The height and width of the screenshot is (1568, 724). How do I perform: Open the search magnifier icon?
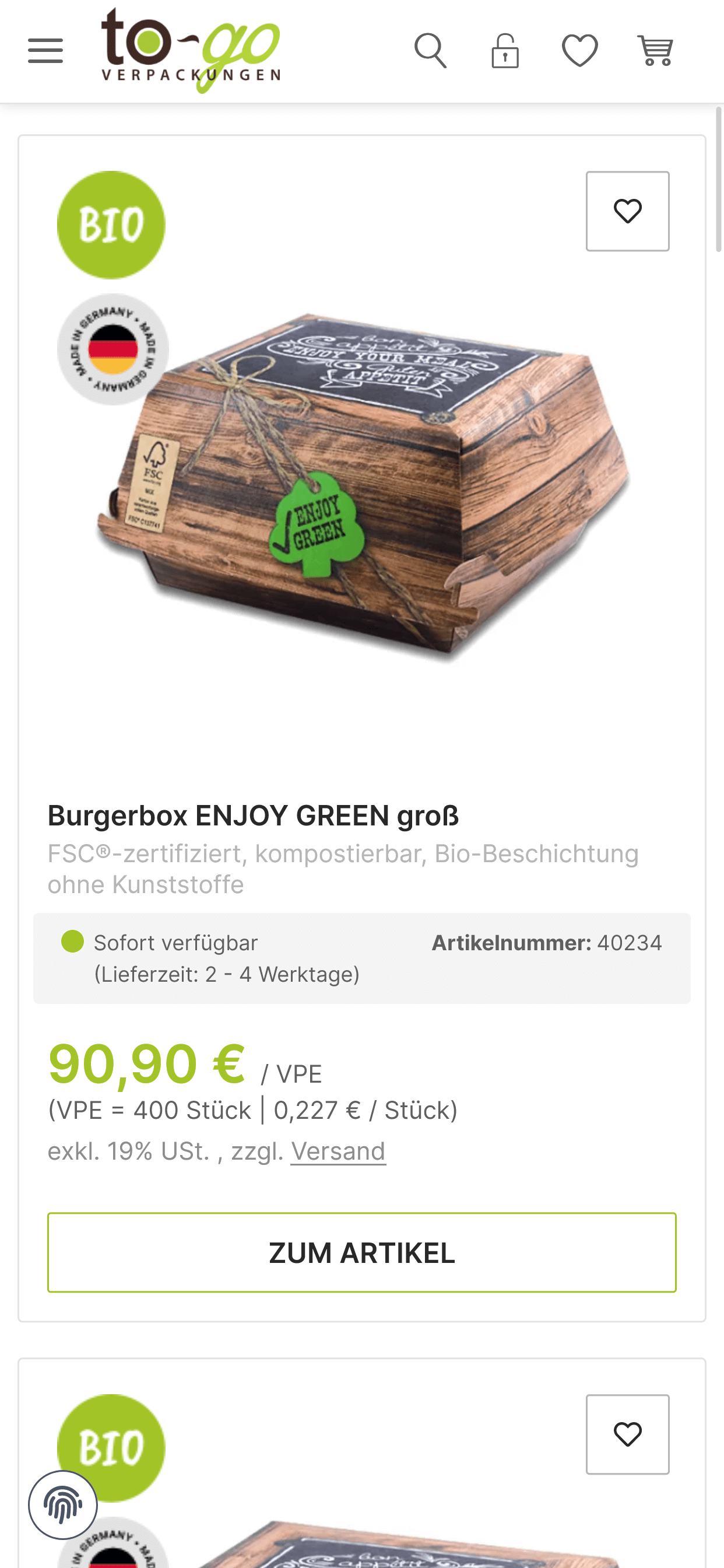[430, 51]
